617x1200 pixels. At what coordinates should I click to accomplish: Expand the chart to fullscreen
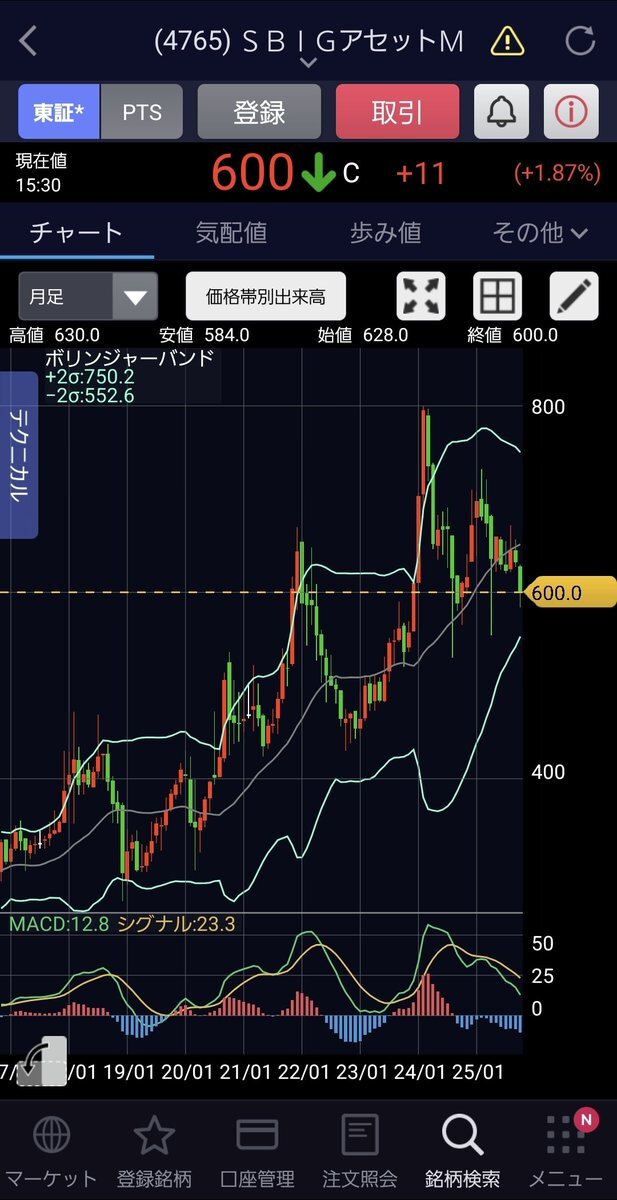(x=422, y=296)
